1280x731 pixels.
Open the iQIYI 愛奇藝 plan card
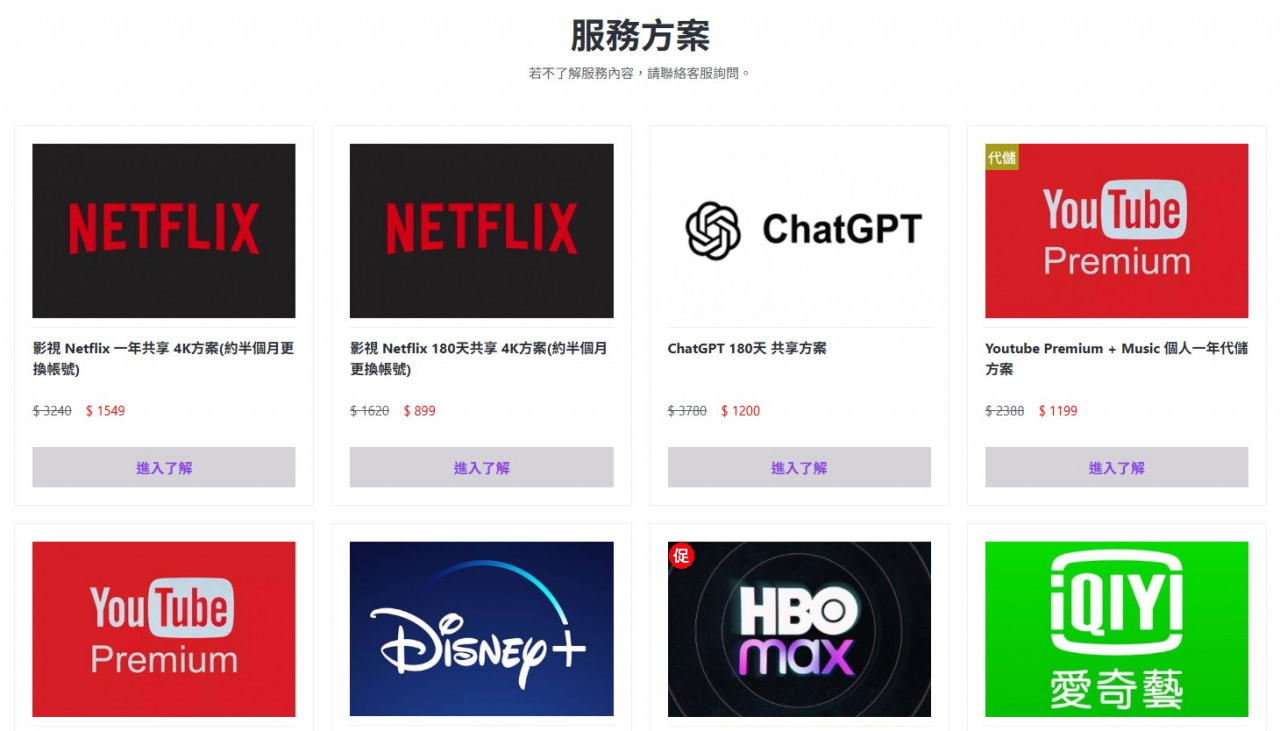pos(1116,629)
